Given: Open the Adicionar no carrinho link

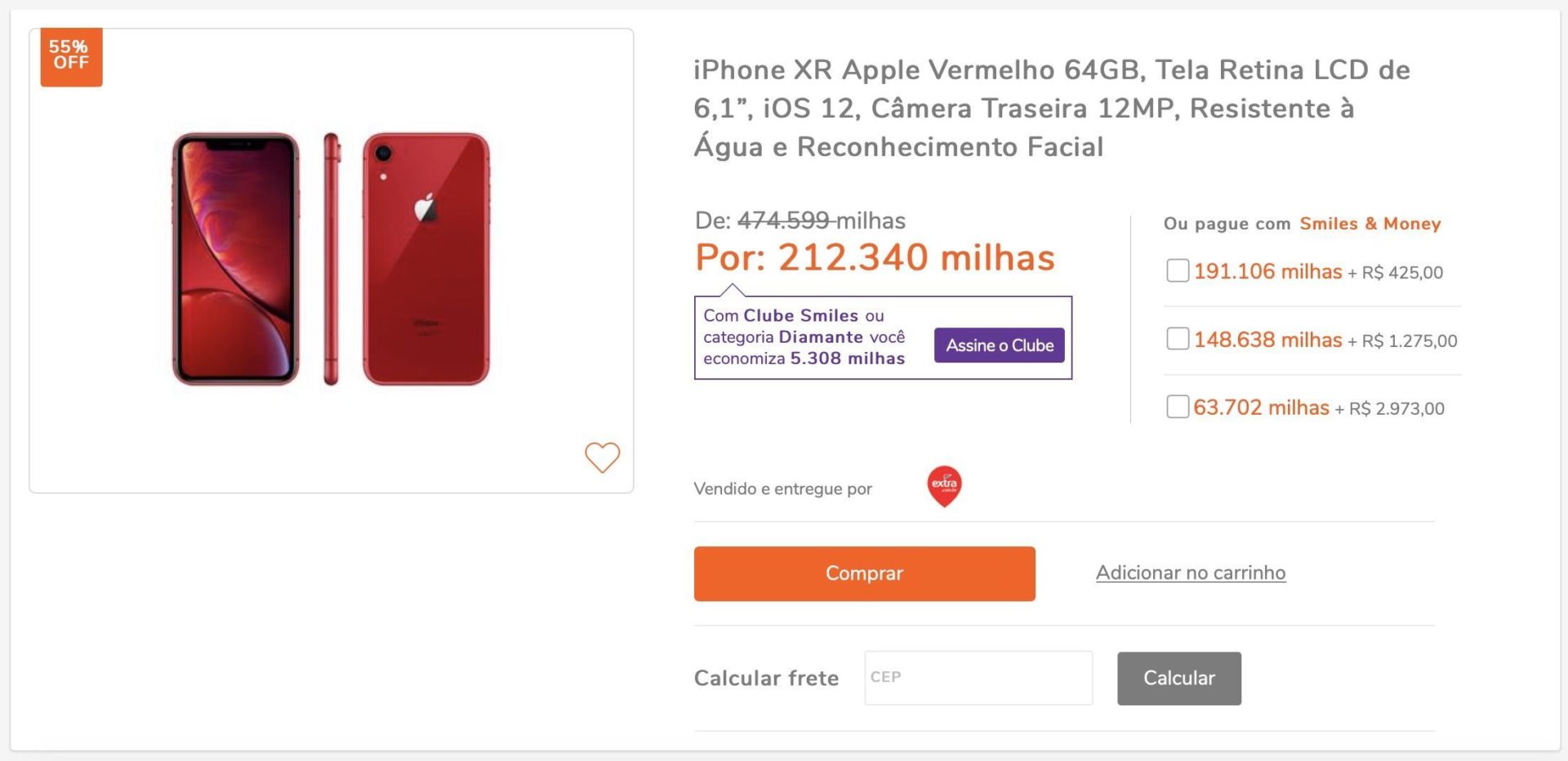Looking at the screenshot, I should [1190, 572].
